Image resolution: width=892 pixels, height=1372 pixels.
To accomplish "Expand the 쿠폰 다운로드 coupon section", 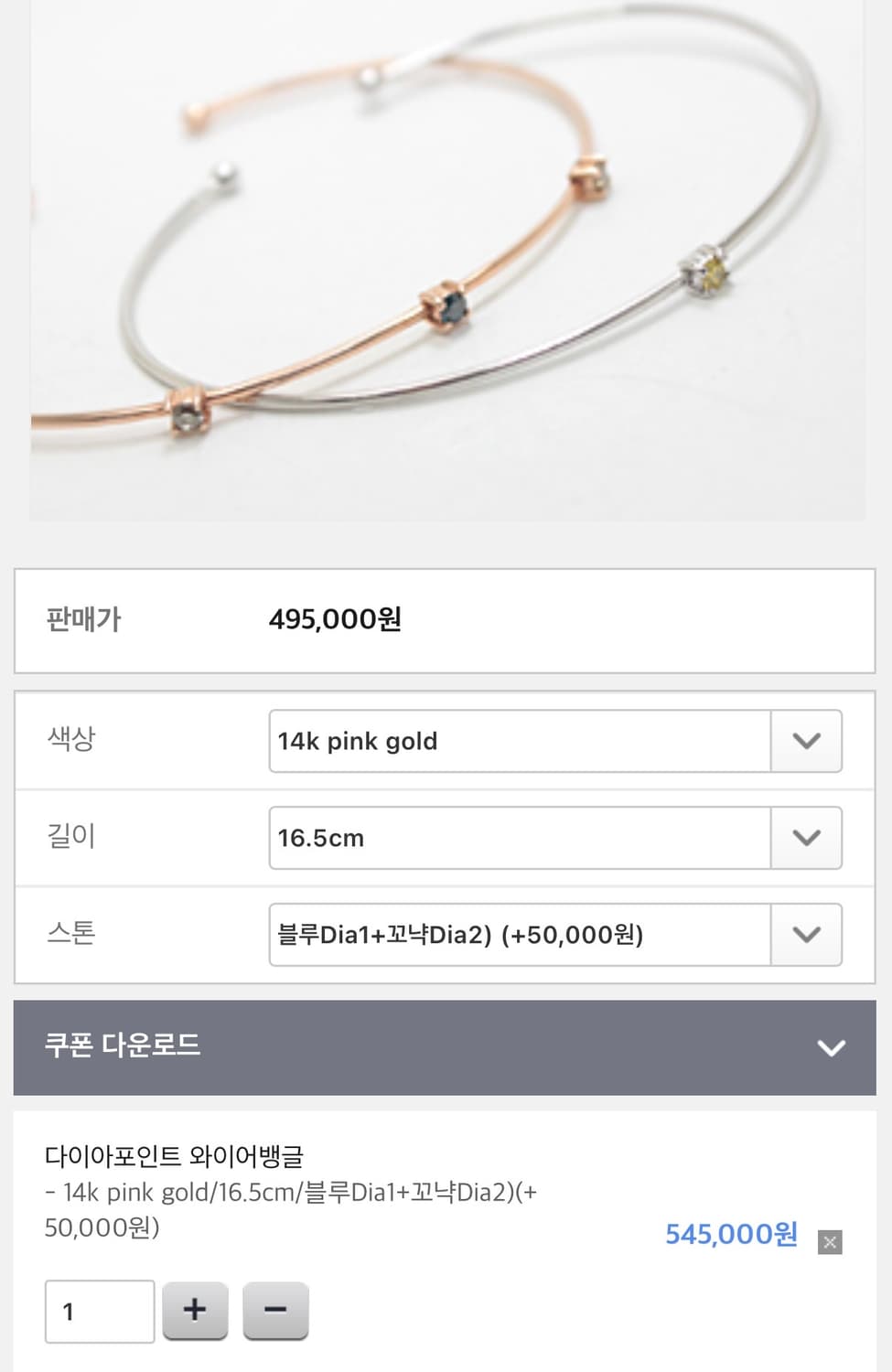I will pos(446,1047).
